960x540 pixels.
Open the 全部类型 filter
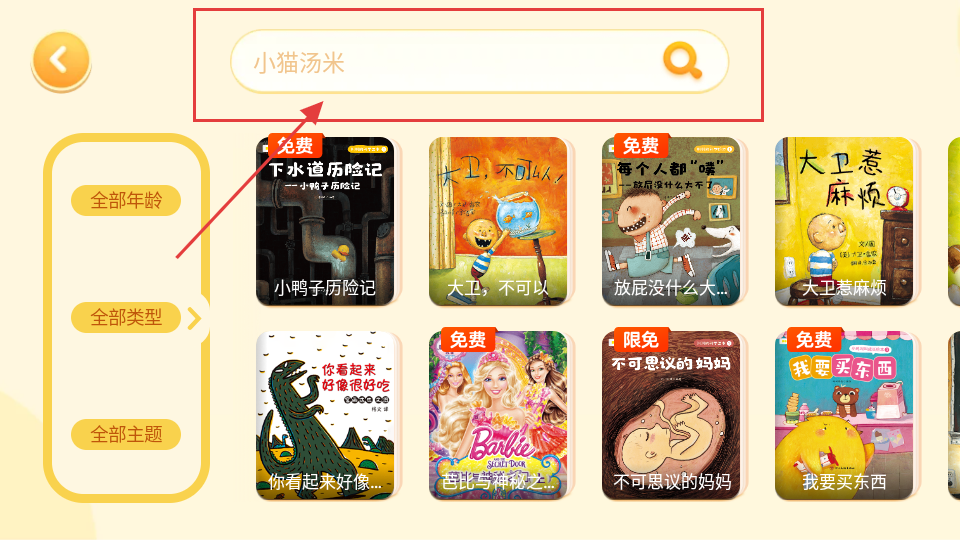click(126, 317)
